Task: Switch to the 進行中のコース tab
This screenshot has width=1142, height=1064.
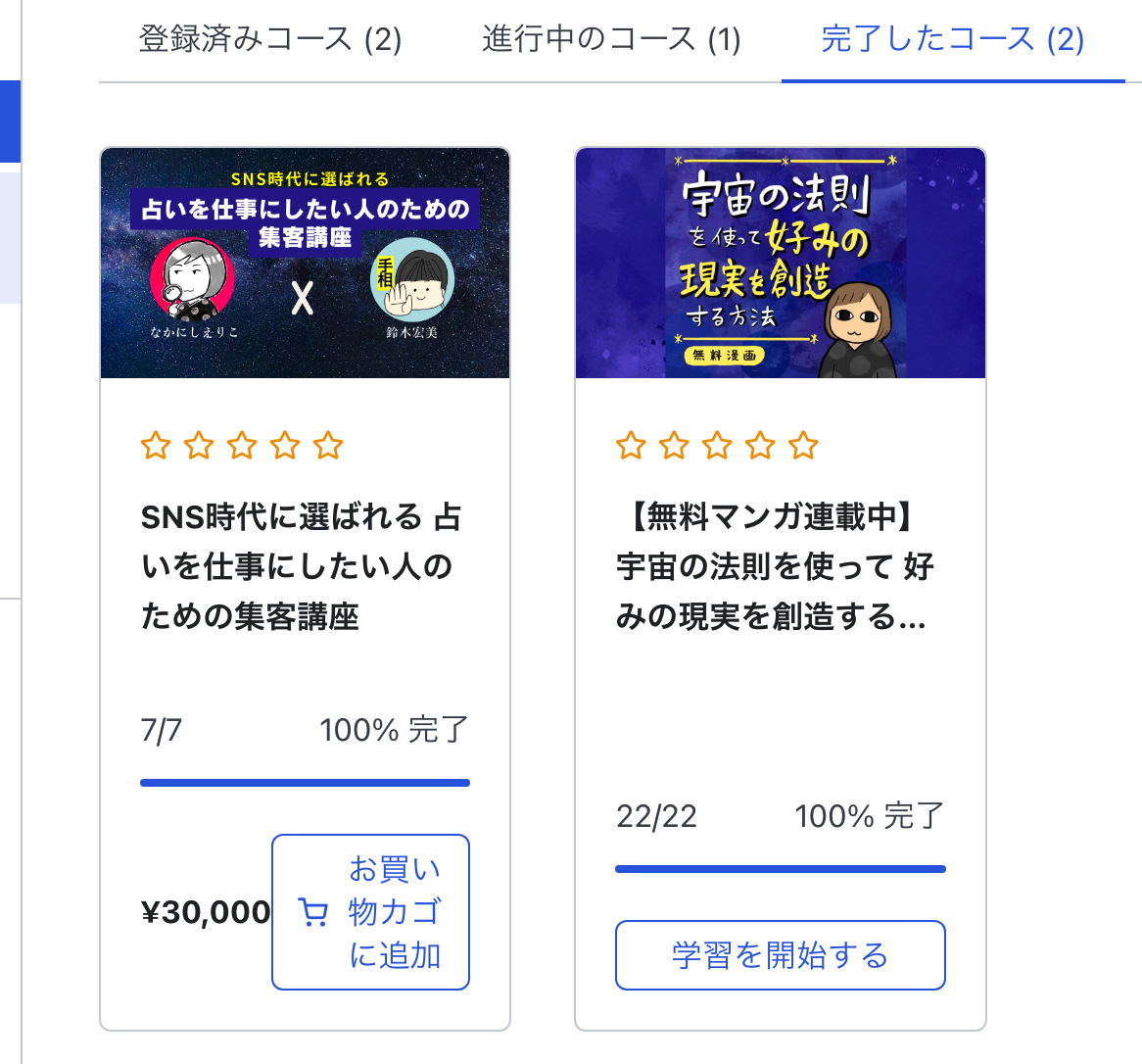Action: (x=611, y=40)
